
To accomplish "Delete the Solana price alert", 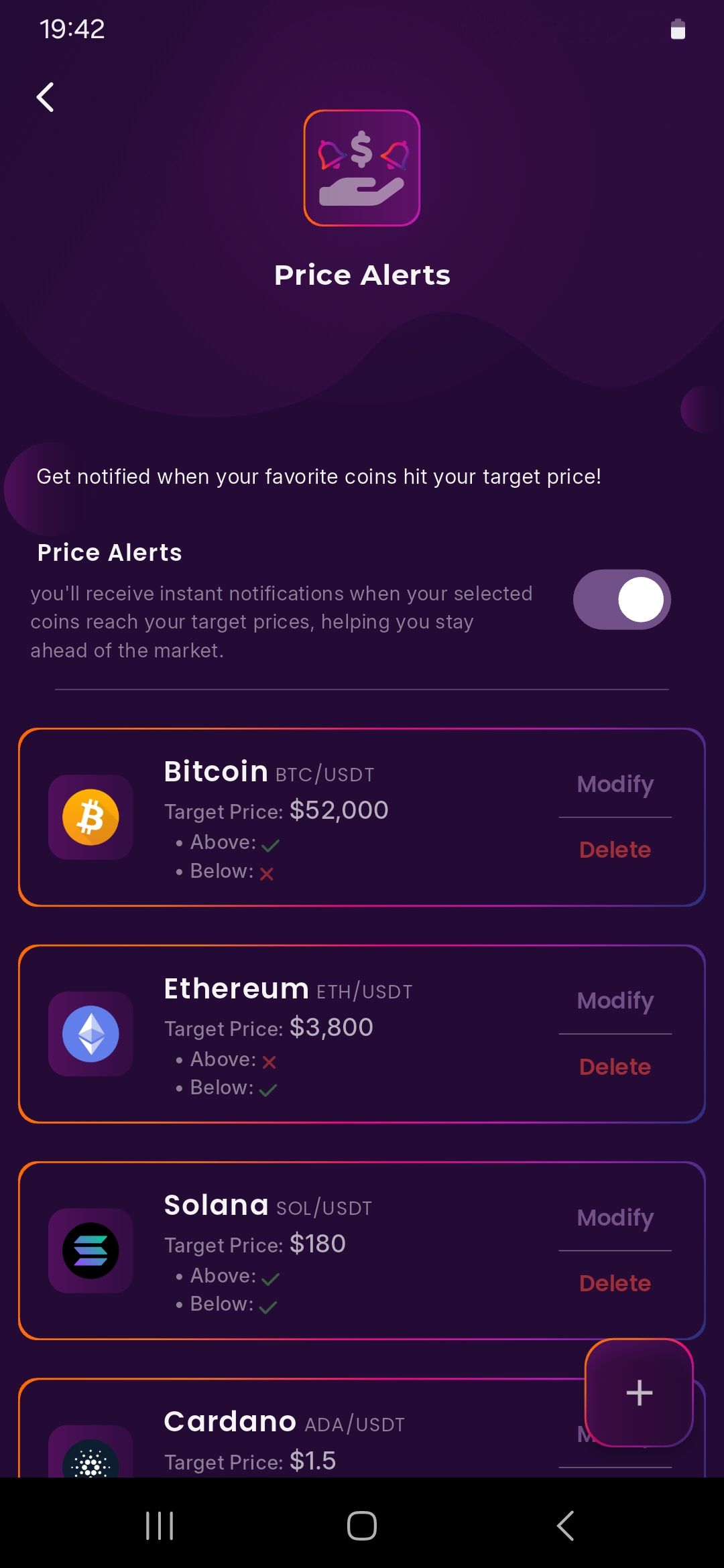I will 615,1283.
